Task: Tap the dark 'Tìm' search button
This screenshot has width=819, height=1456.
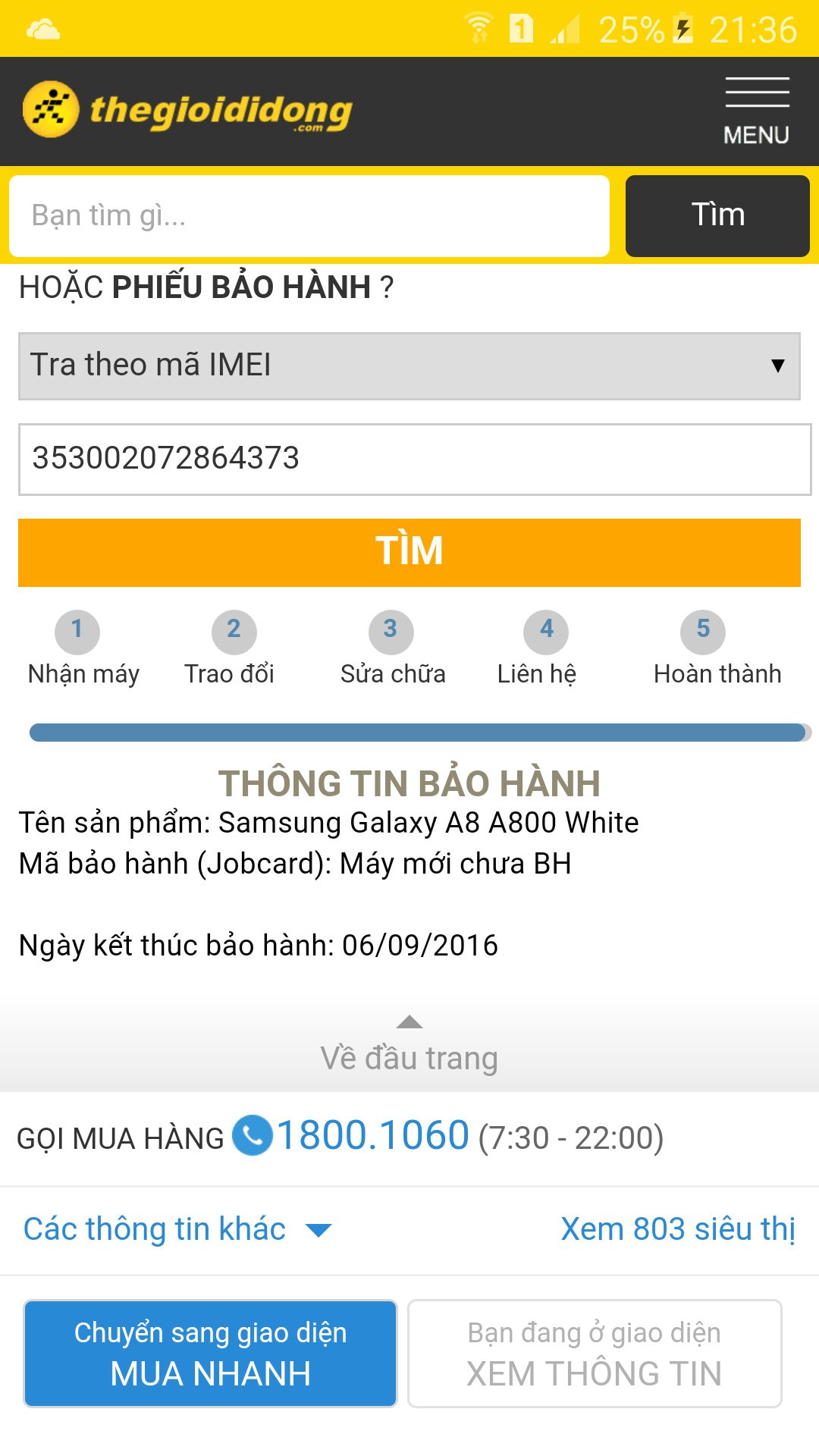Action: pyautogui.click(x=717, y=216)
